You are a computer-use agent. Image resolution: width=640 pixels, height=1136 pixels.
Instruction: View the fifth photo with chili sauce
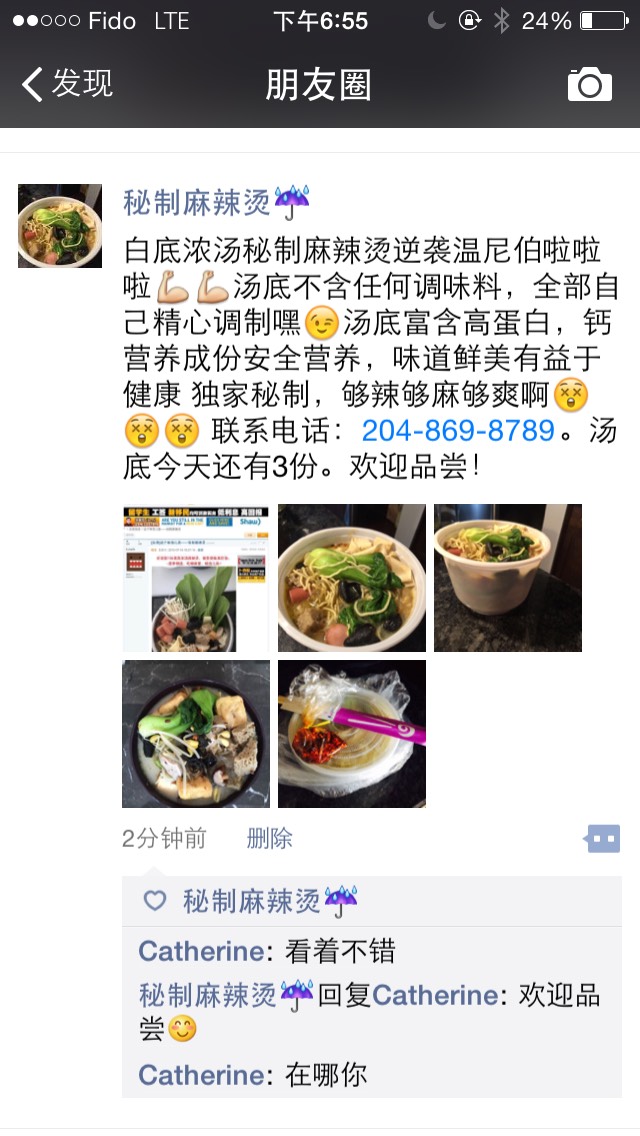[352, 734]
